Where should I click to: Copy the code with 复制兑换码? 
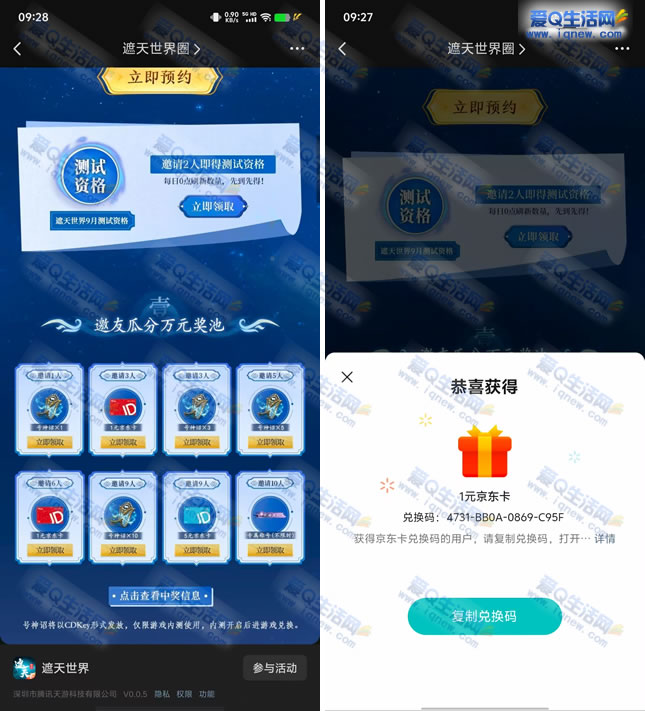pyautogui.click(x=484, y=616)
